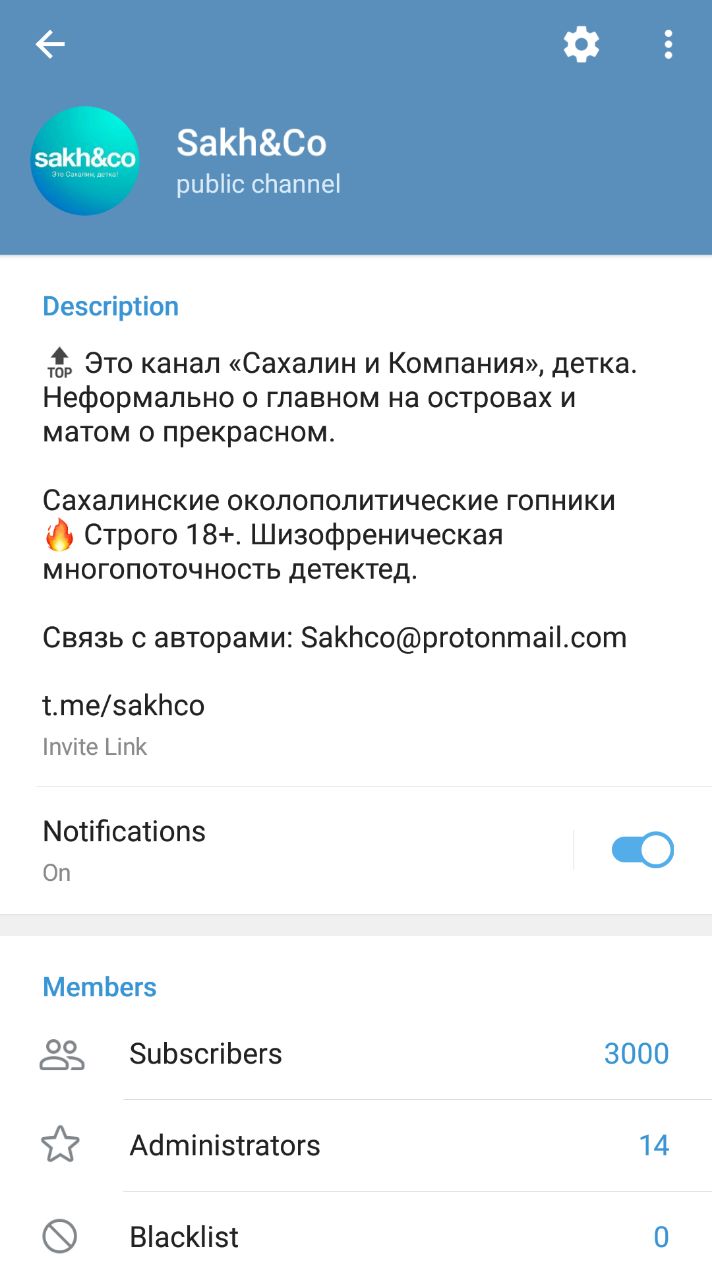
Task: Open the Sakh&Co channel avatar
Action: (x=84, y=161)
